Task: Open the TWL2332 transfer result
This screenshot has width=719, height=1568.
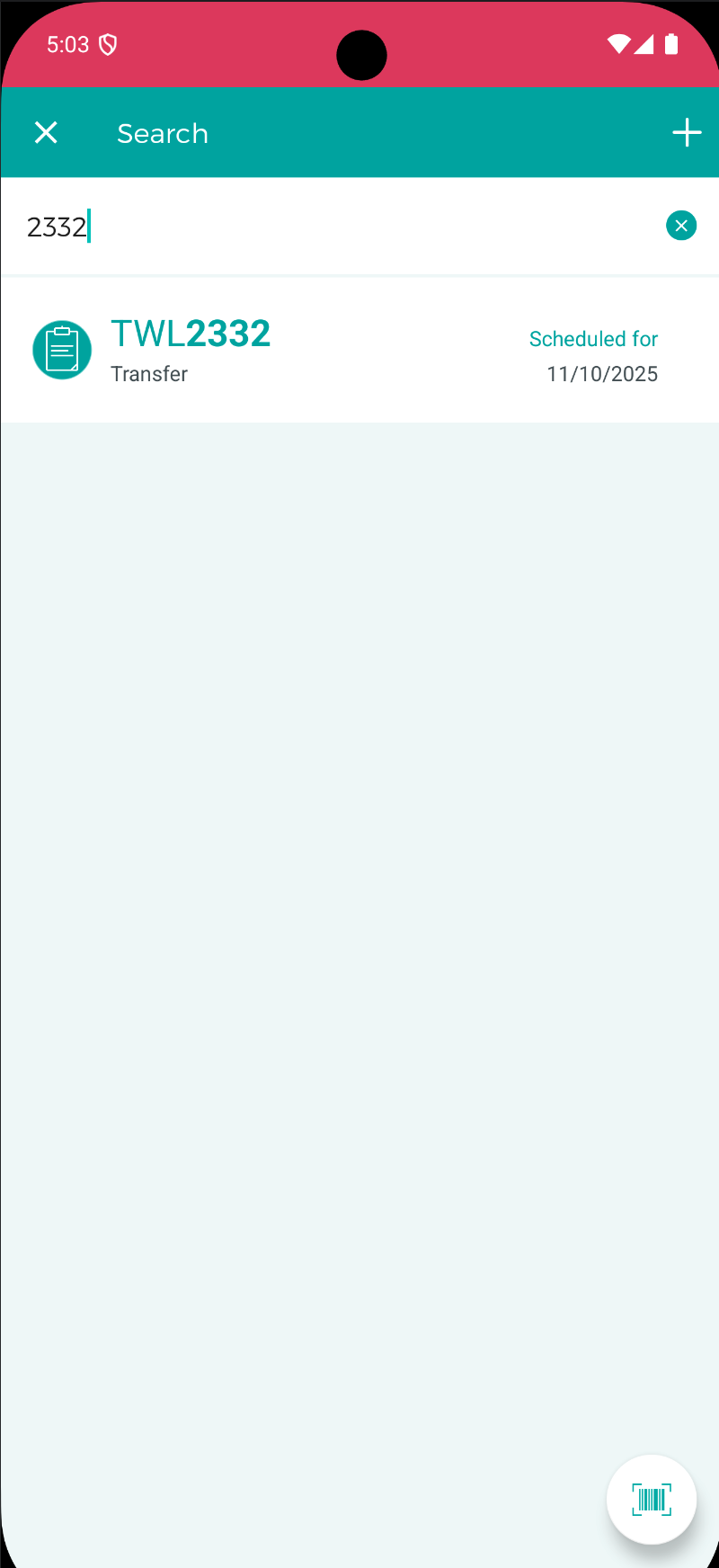Action: pyautogui.click(x=359, y=351)
